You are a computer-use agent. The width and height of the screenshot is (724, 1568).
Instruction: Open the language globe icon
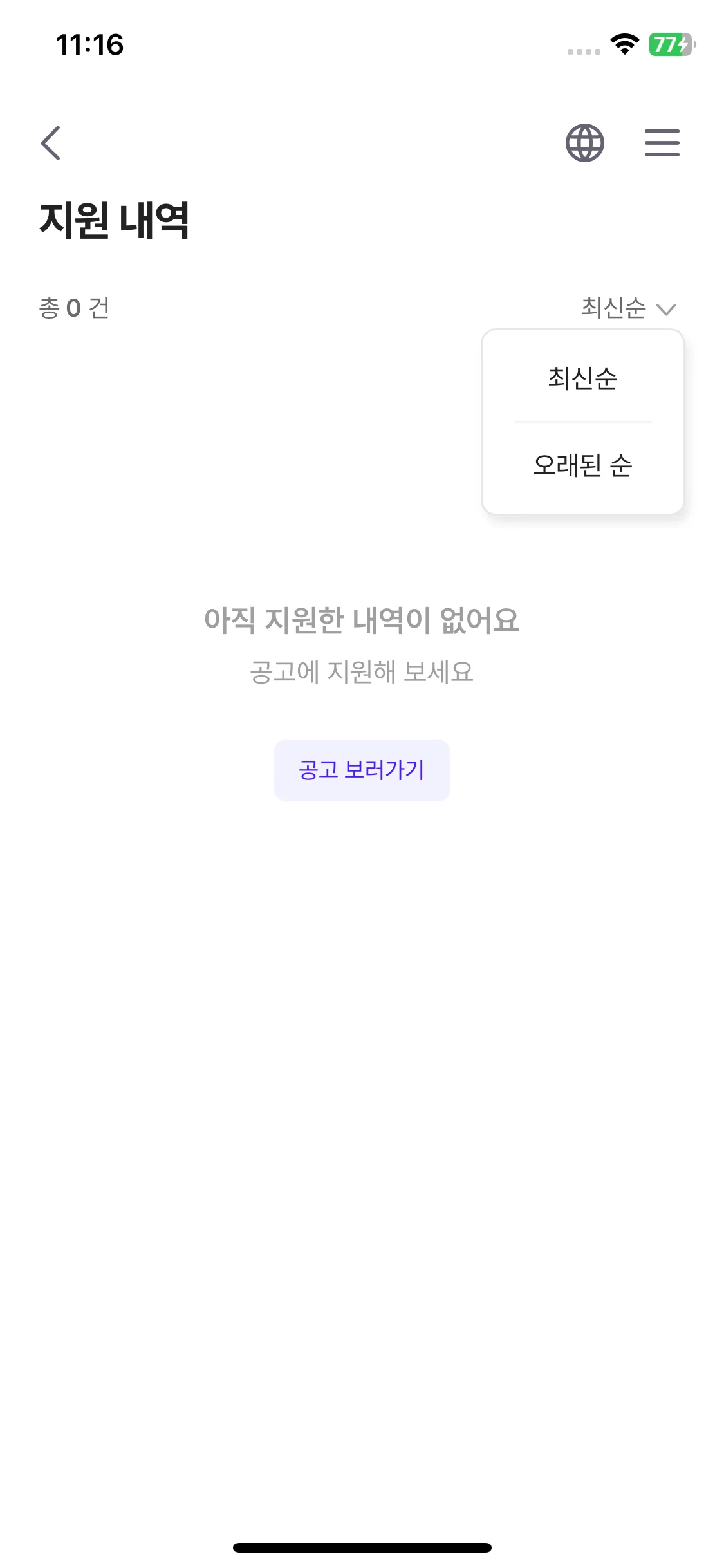click(x=584, y=143)
